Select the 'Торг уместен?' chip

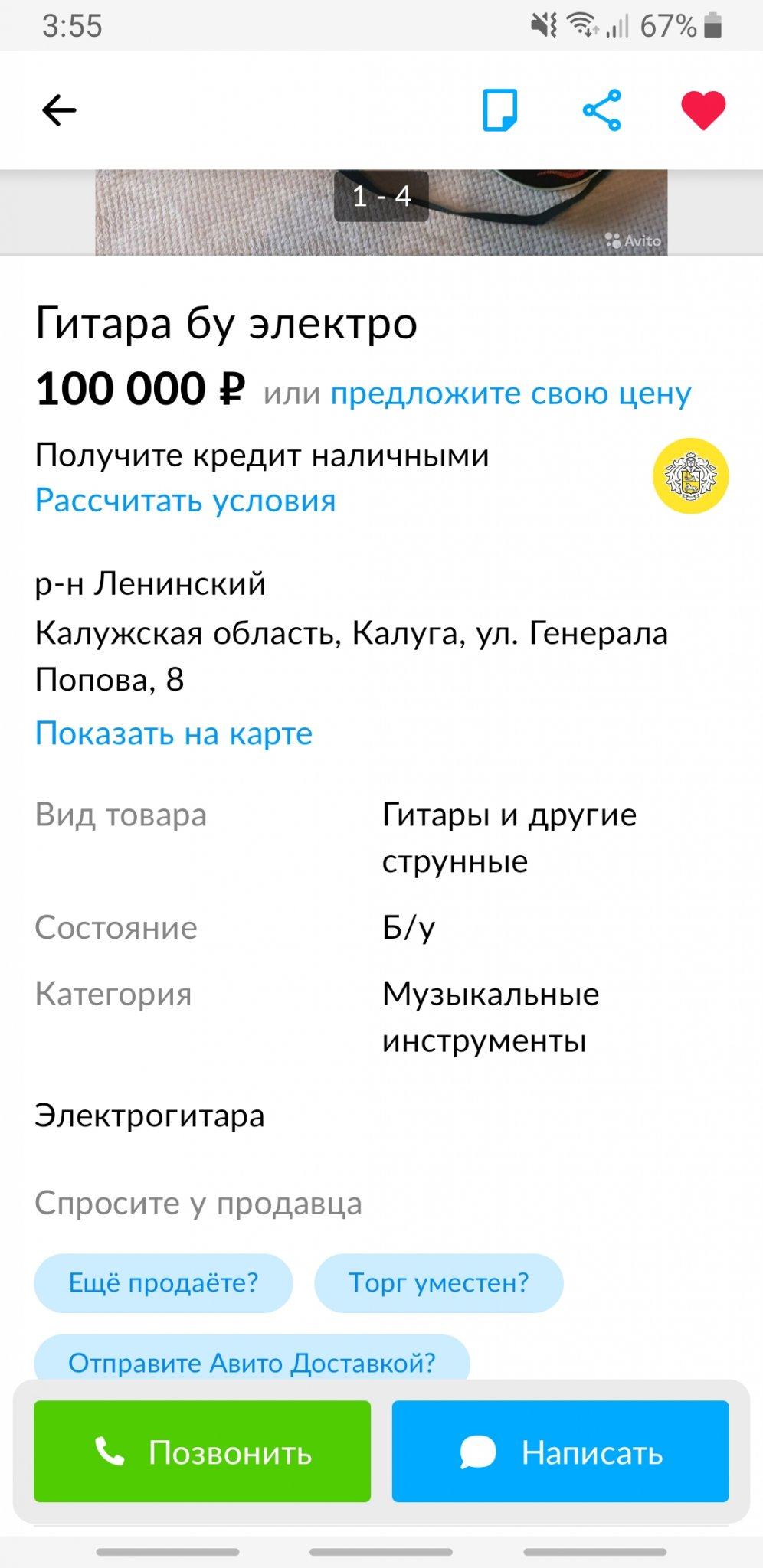[438, 1282]
